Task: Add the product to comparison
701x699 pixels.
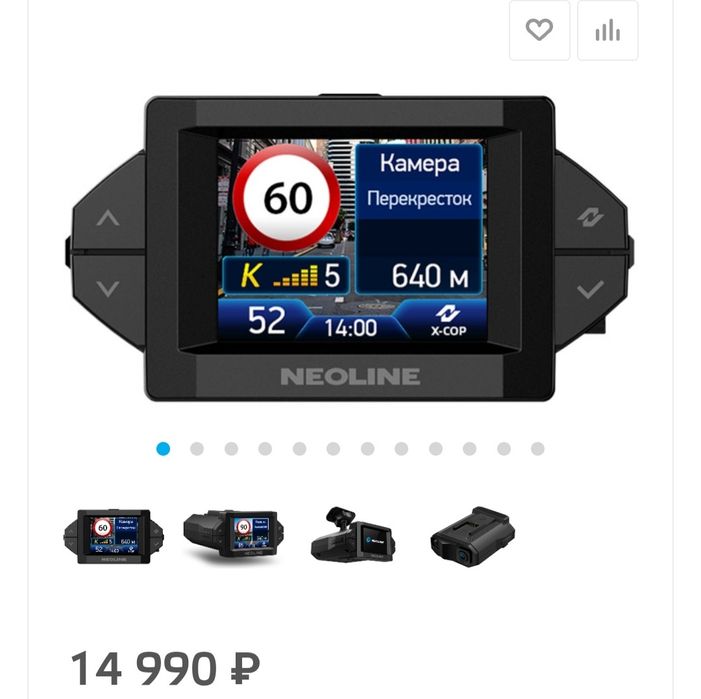Action: click(607, 30)
